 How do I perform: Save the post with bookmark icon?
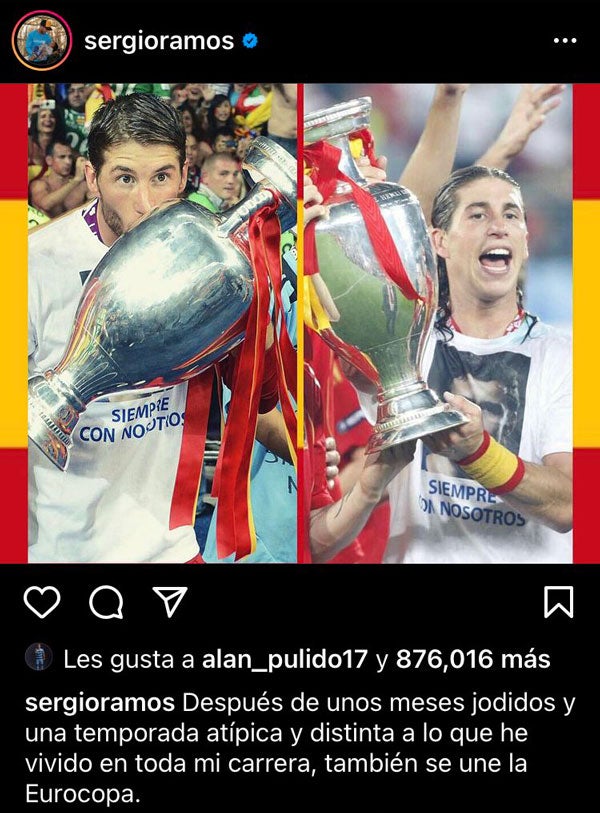click(558, 602)
